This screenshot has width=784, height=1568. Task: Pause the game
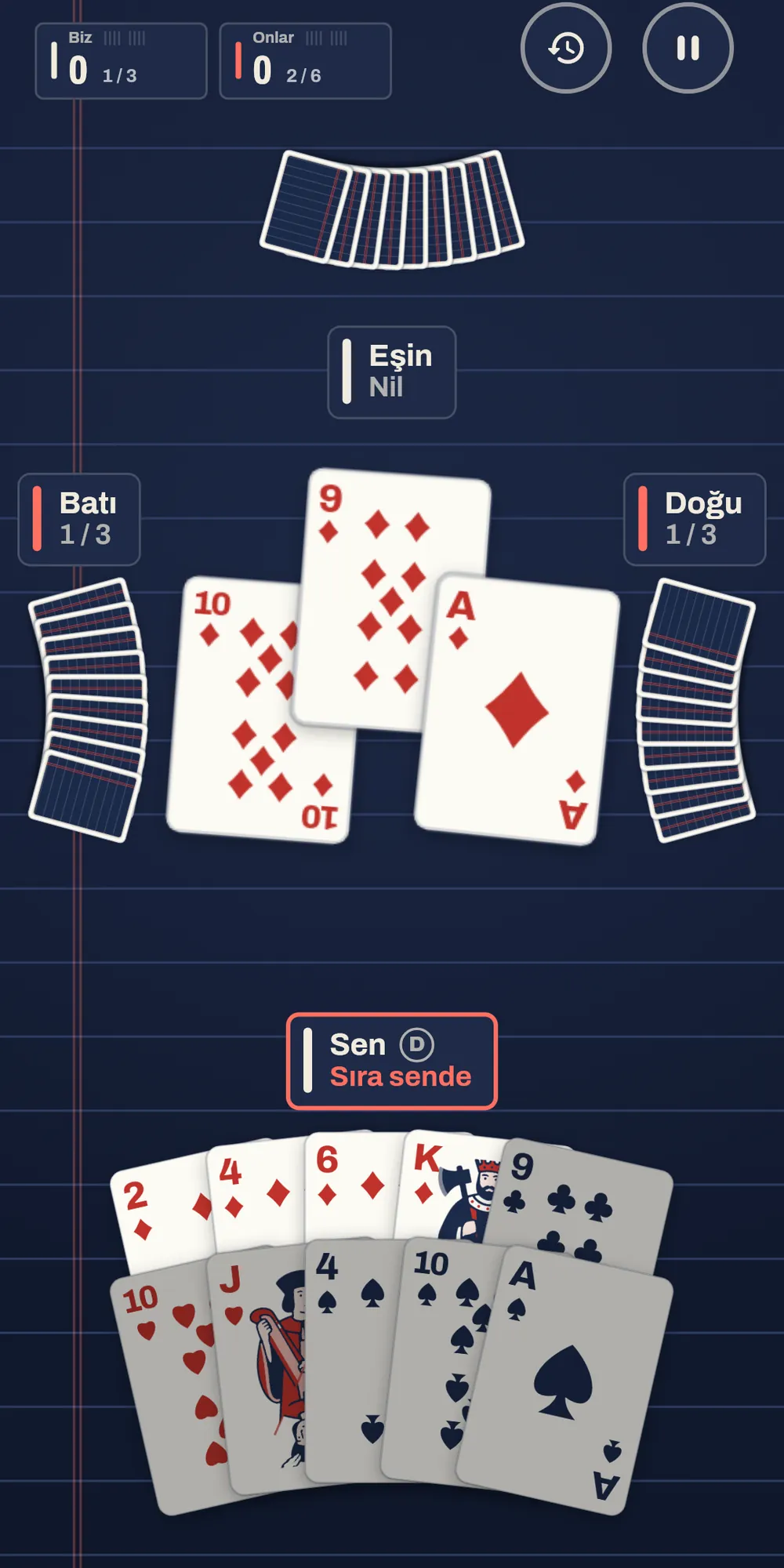(688, 48)
